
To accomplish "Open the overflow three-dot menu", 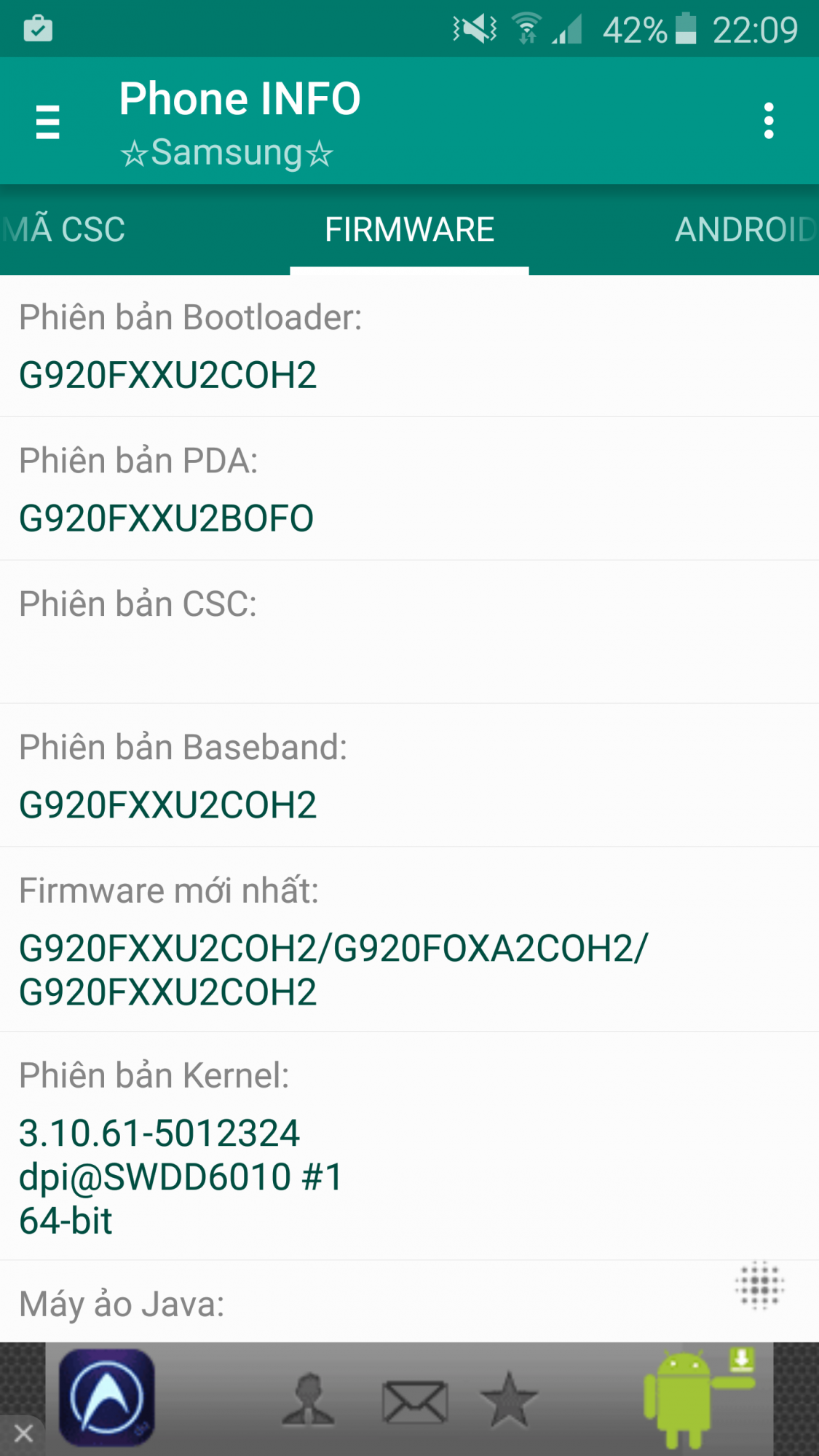I will pos(769,121).
